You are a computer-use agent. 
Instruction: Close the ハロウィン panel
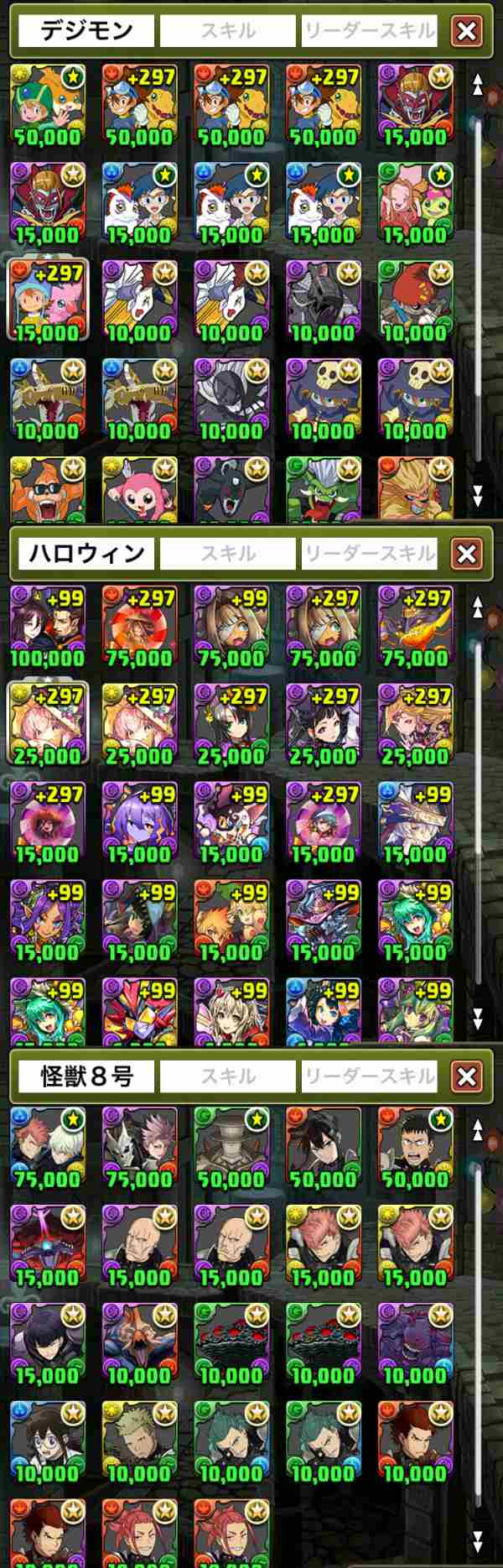click(x=467, y=554)
